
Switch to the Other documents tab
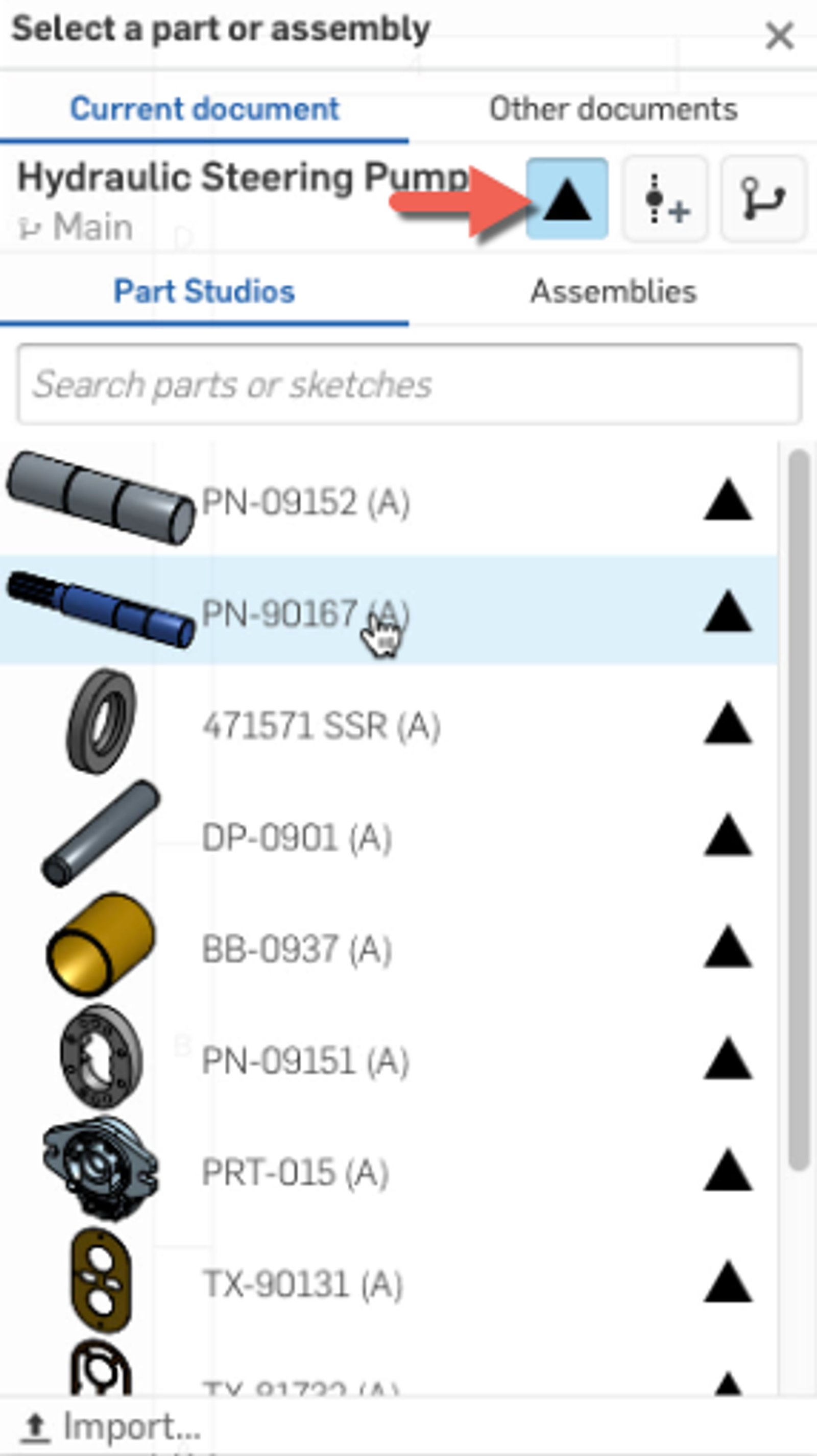(x=613, y=109)
